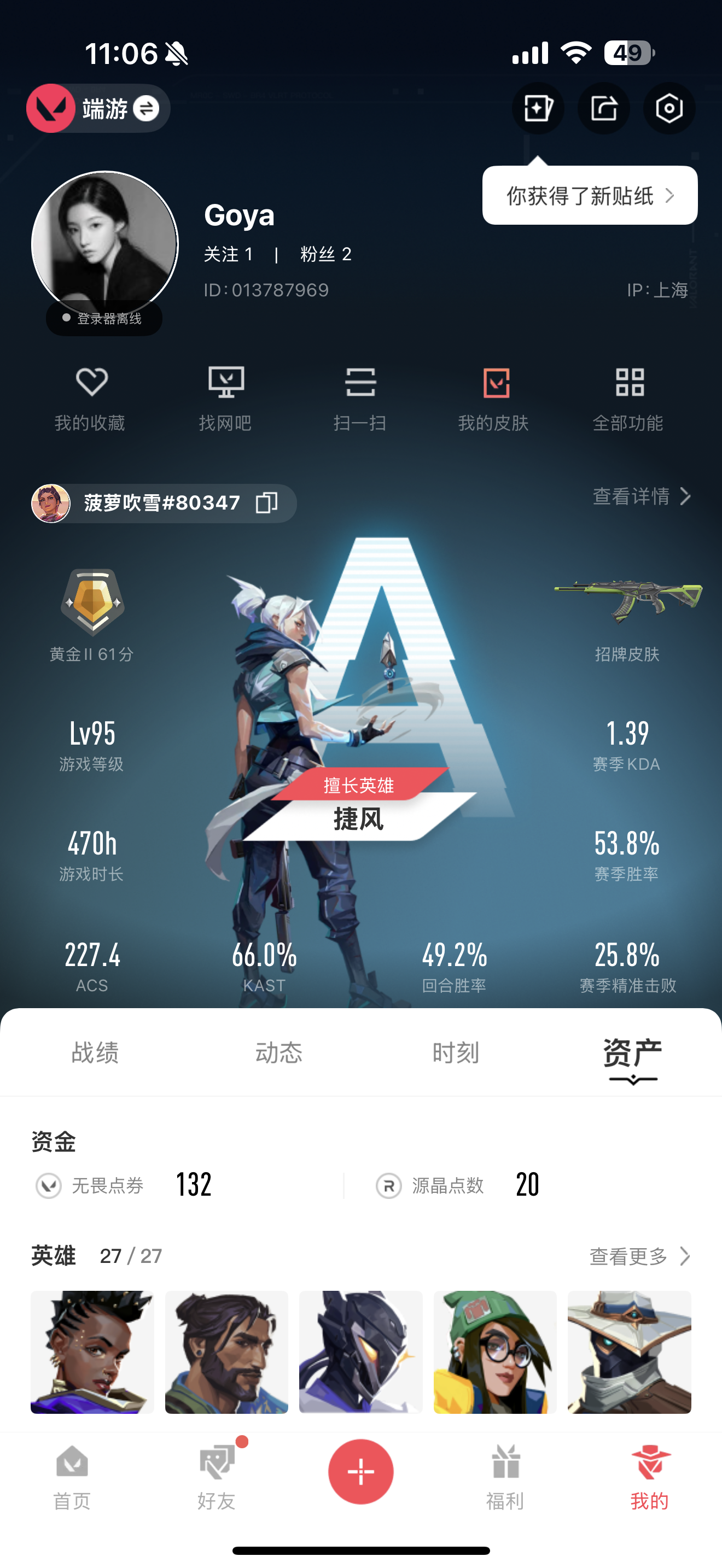Launch the 扫一扫 scanner

(360, 399)
